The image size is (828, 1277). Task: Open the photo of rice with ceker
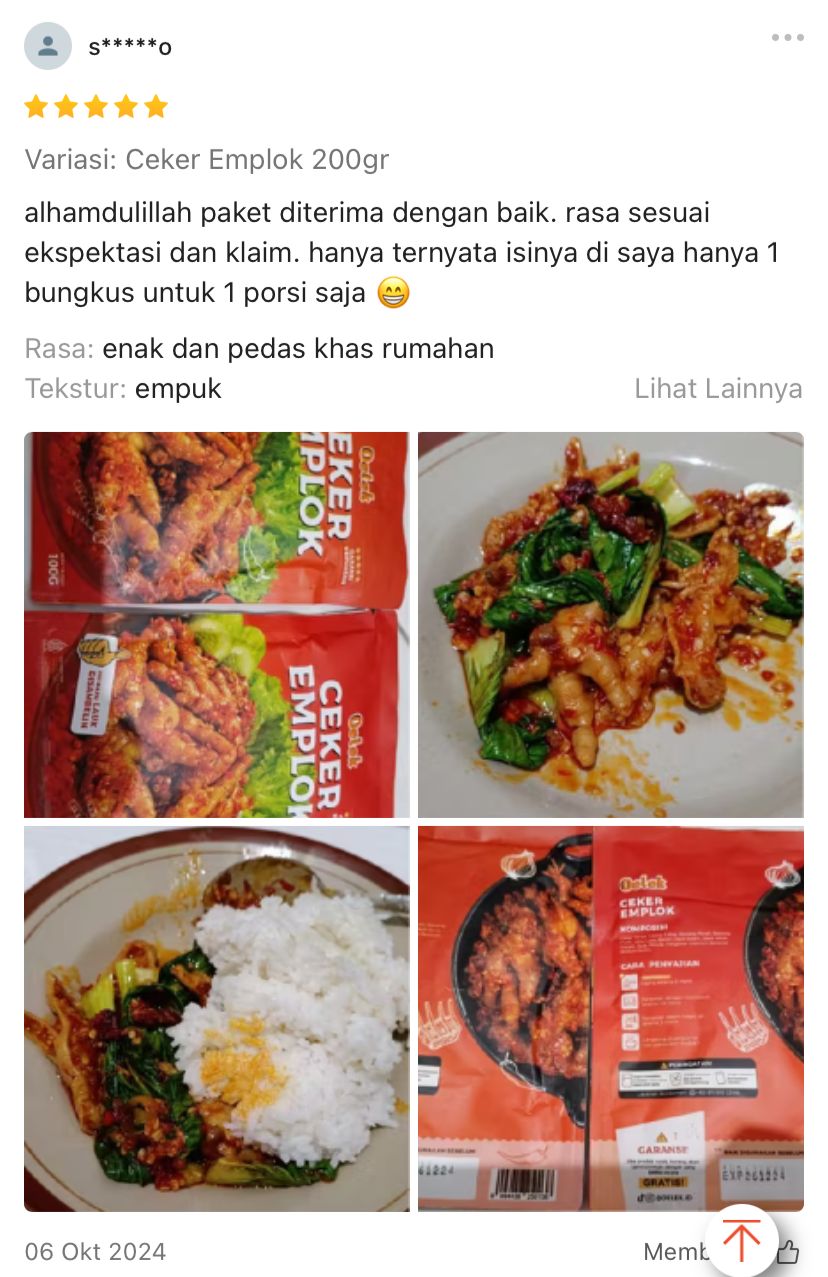tap(217, 1018)
